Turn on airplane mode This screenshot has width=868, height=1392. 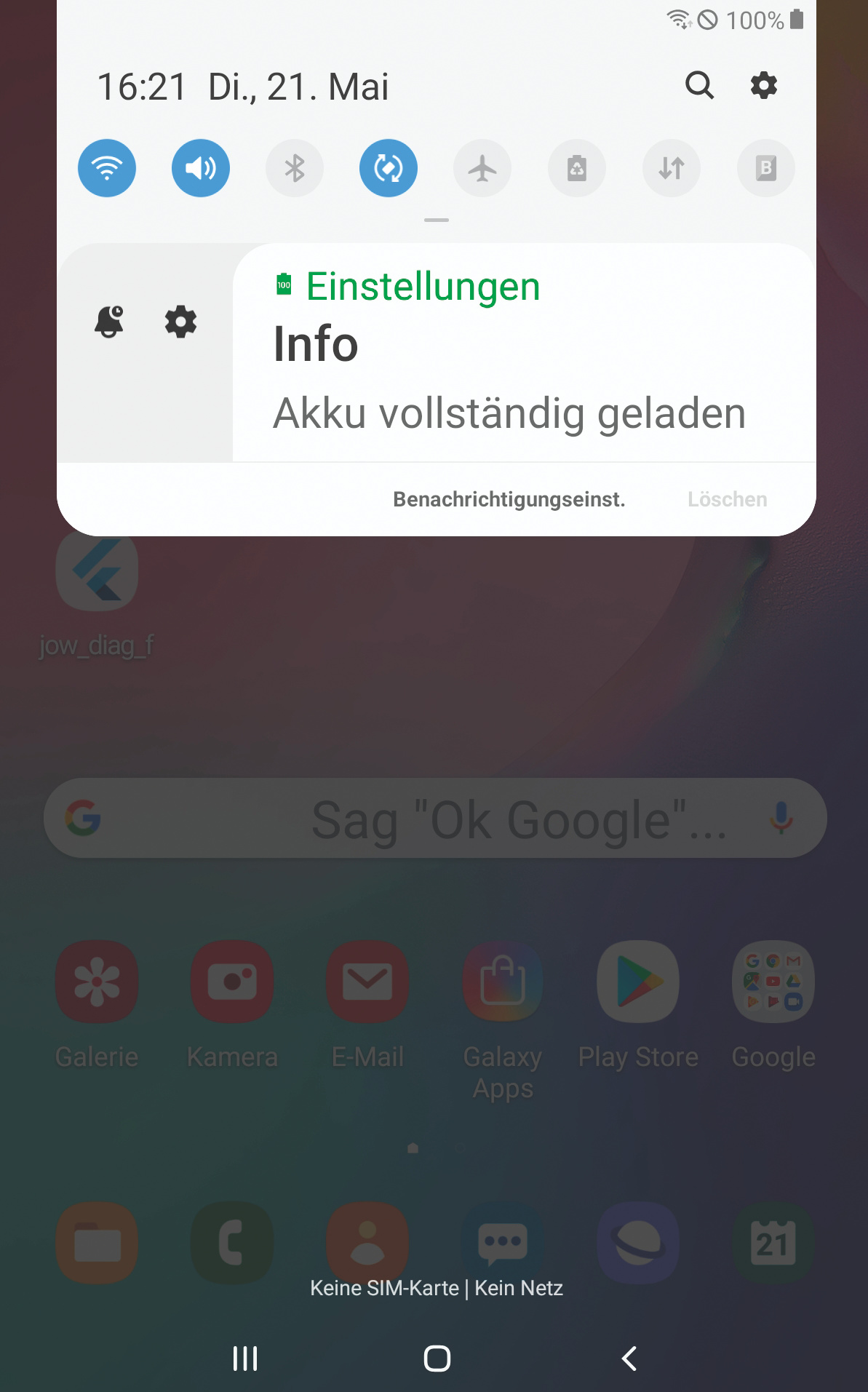pos(482,168)
